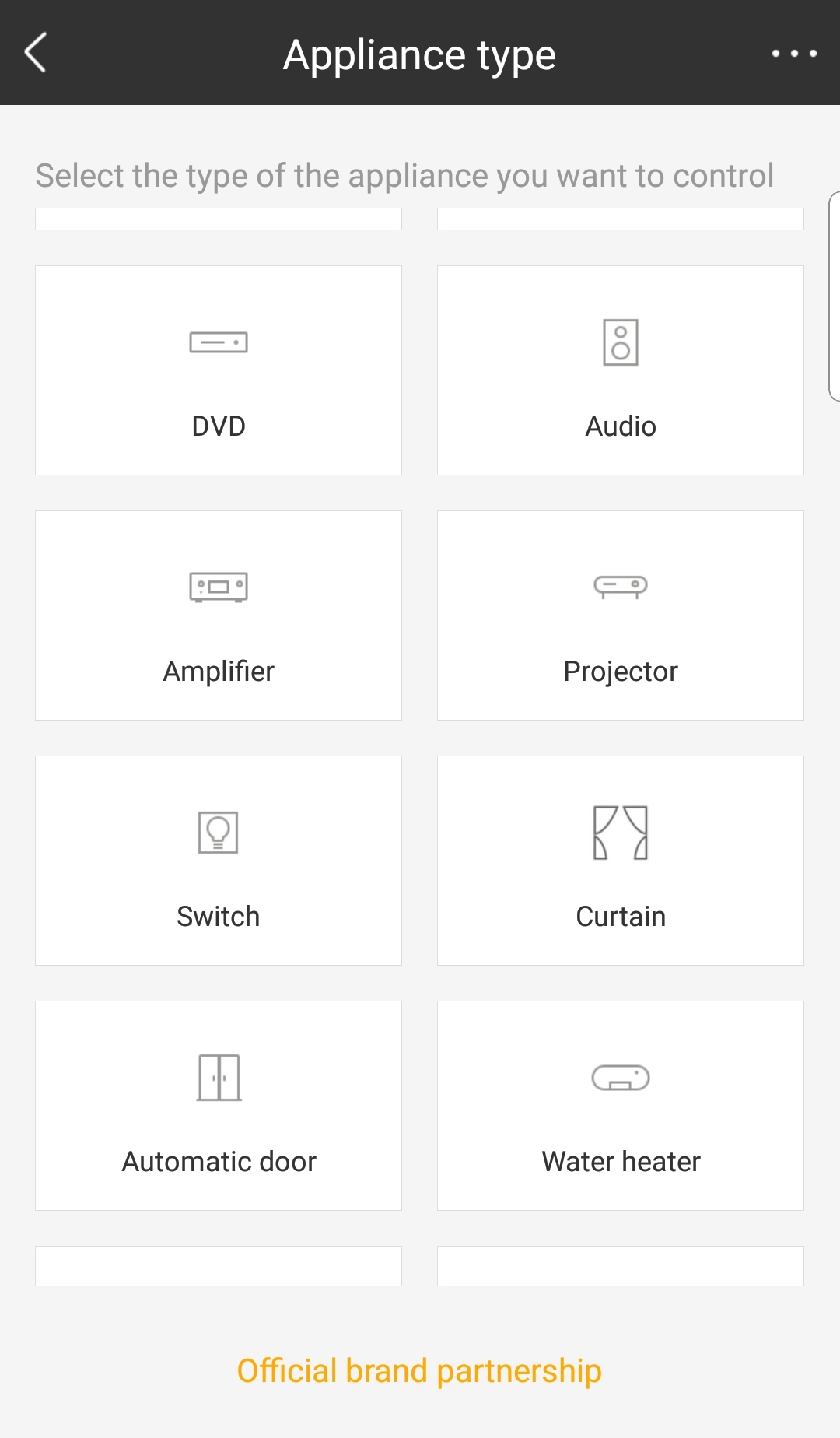Open the Curtain appliance option

(x=620, y=861)
